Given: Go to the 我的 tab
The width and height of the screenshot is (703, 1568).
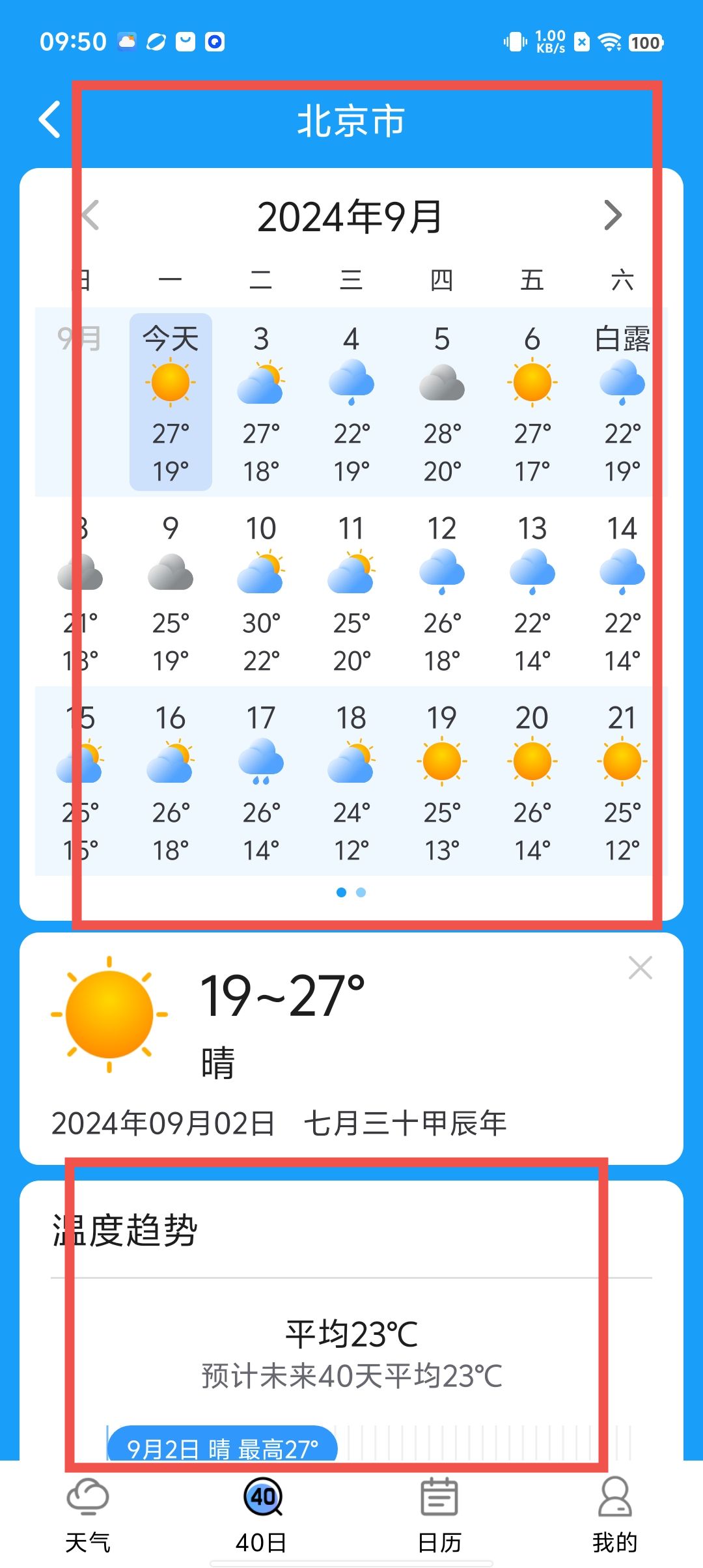Looking at the screenshot, I should pos(614,1514).
